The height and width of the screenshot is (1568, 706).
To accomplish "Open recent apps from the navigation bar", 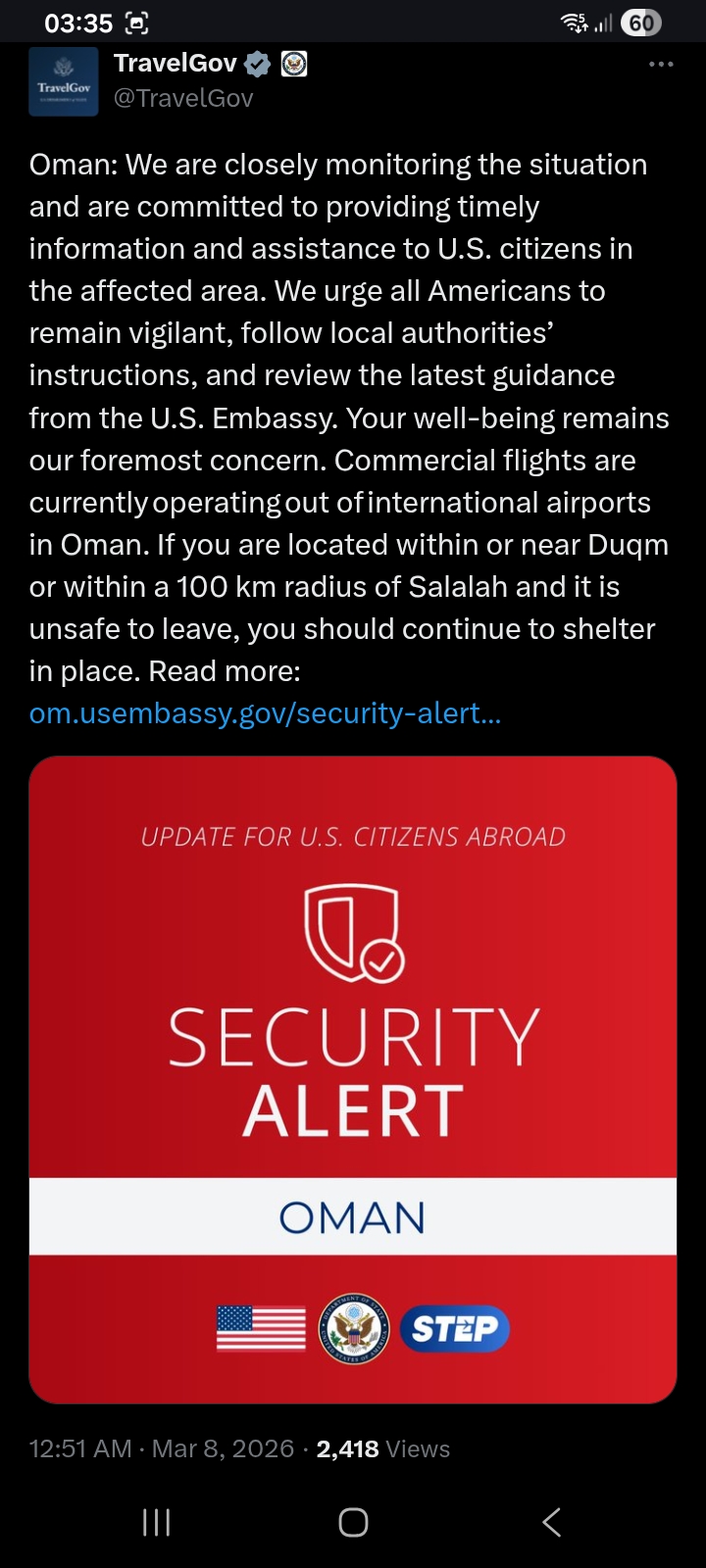I will tap(157, 1522).
